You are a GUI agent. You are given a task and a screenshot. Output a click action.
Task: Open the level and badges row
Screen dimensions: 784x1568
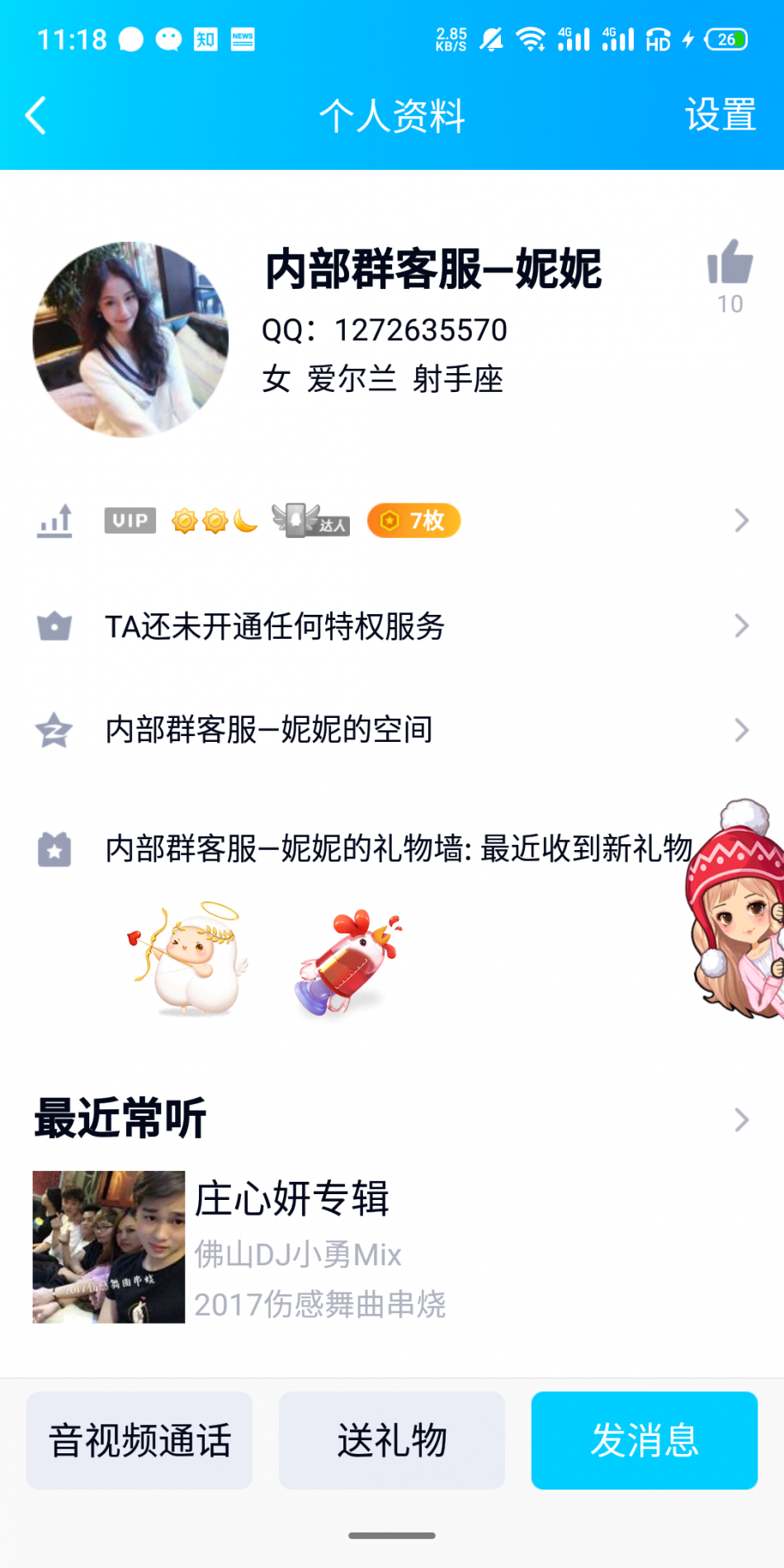(392, 521)
